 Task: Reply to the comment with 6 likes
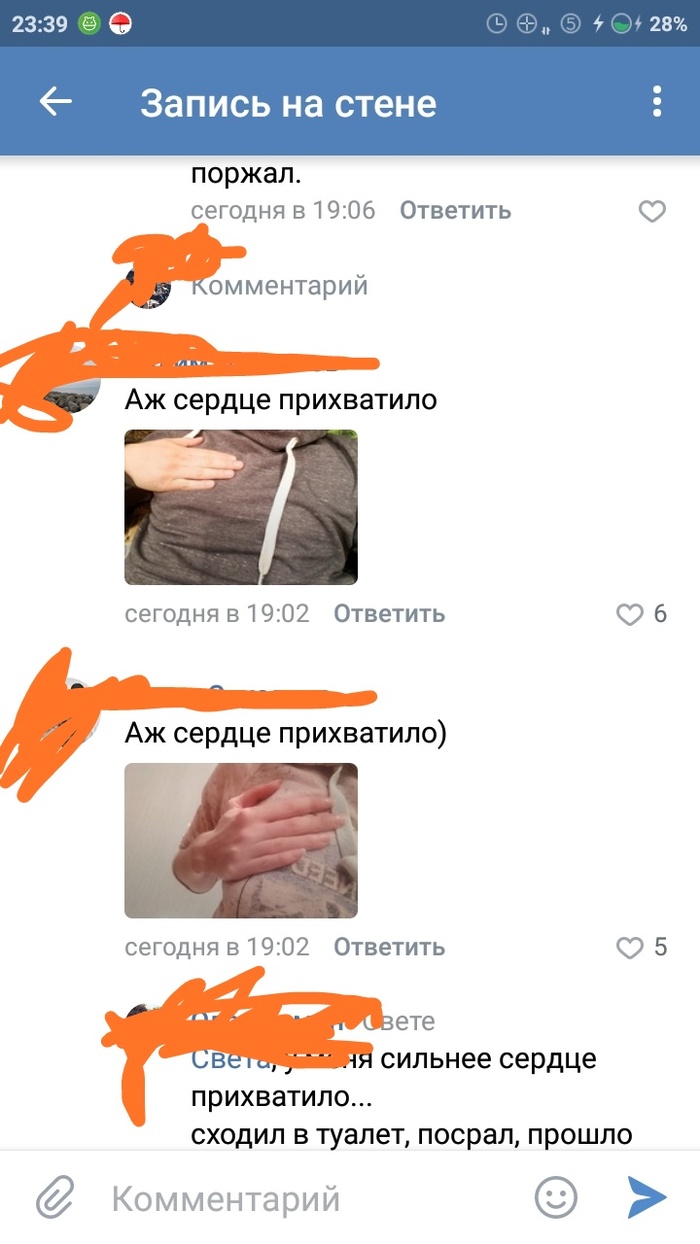[x=389, y=613]
